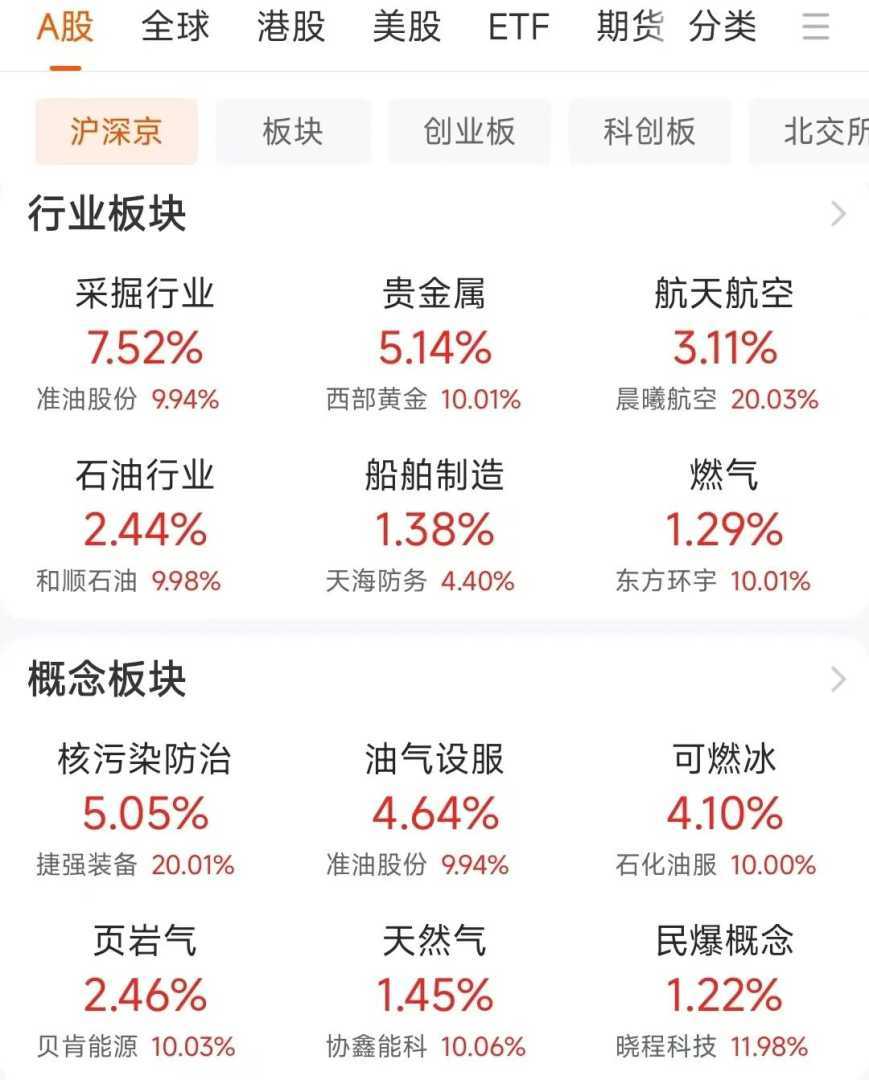Switch to the 美股 tab
869x1080 pixels.
(407, 27)
